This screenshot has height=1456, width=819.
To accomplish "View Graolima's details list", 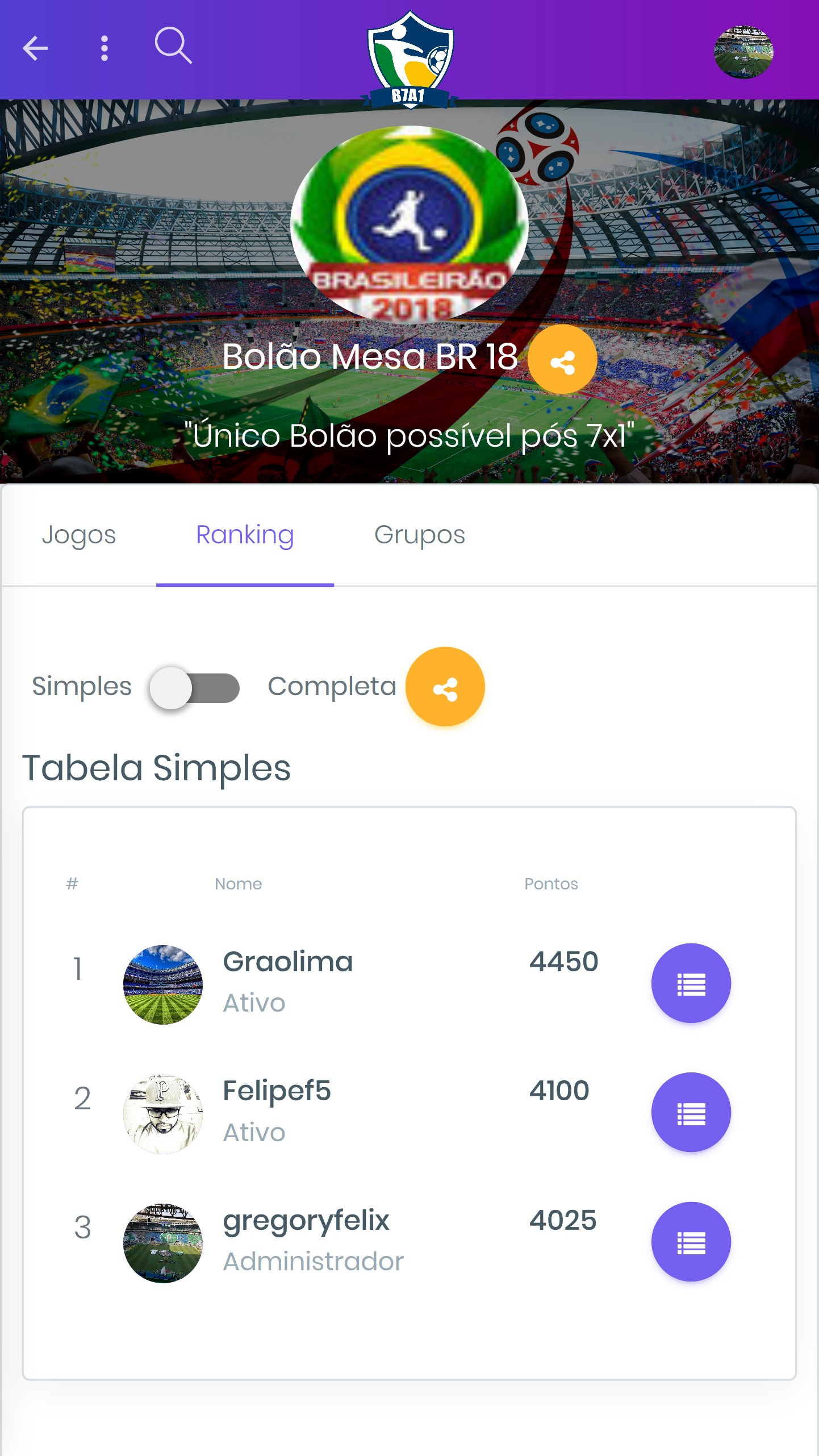I will click(x=691, y=983).
